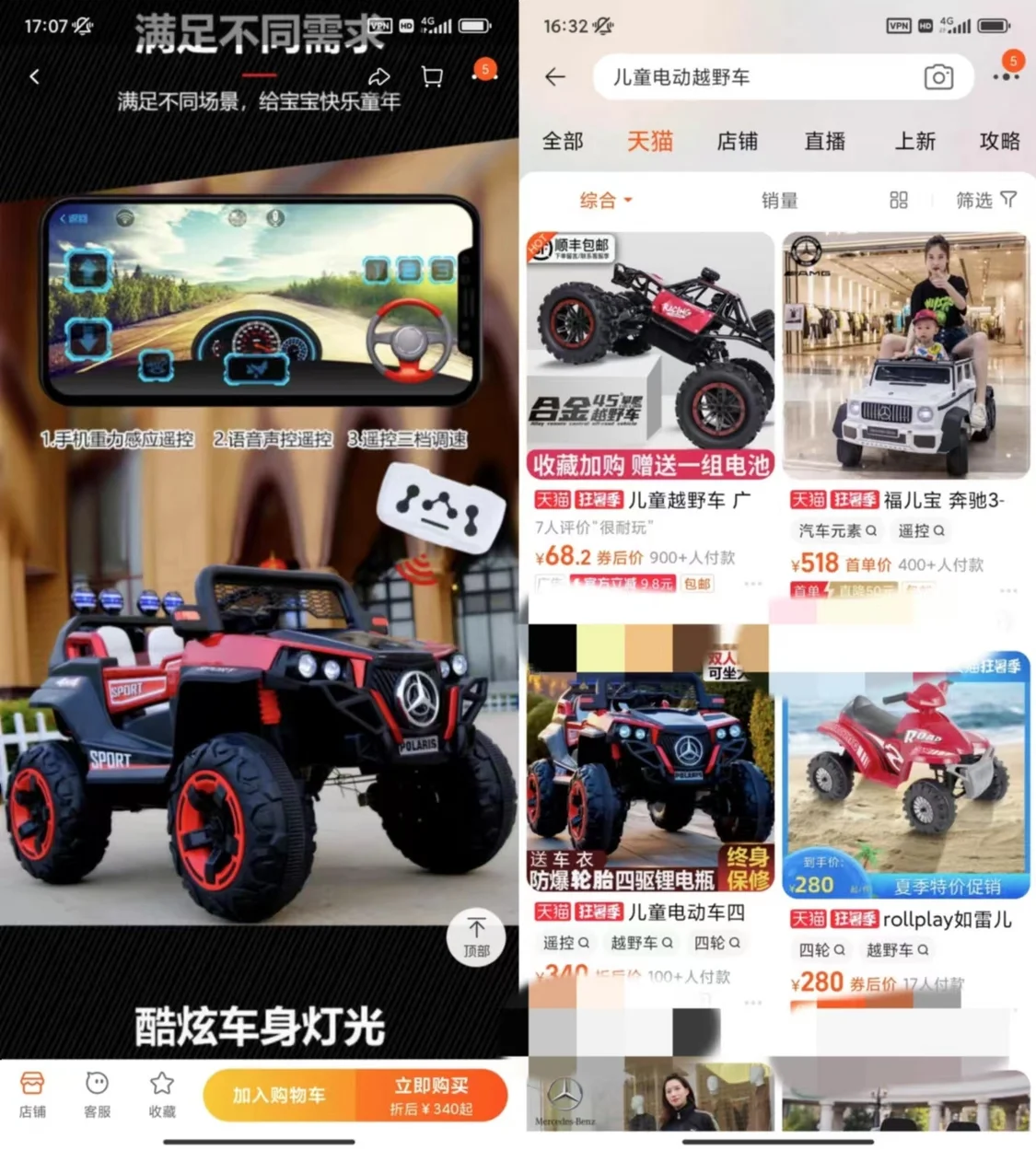Viewport: 1036px width, 1150px height.
Task: Switch to the 全部 tab
Action: click(563, 141)
